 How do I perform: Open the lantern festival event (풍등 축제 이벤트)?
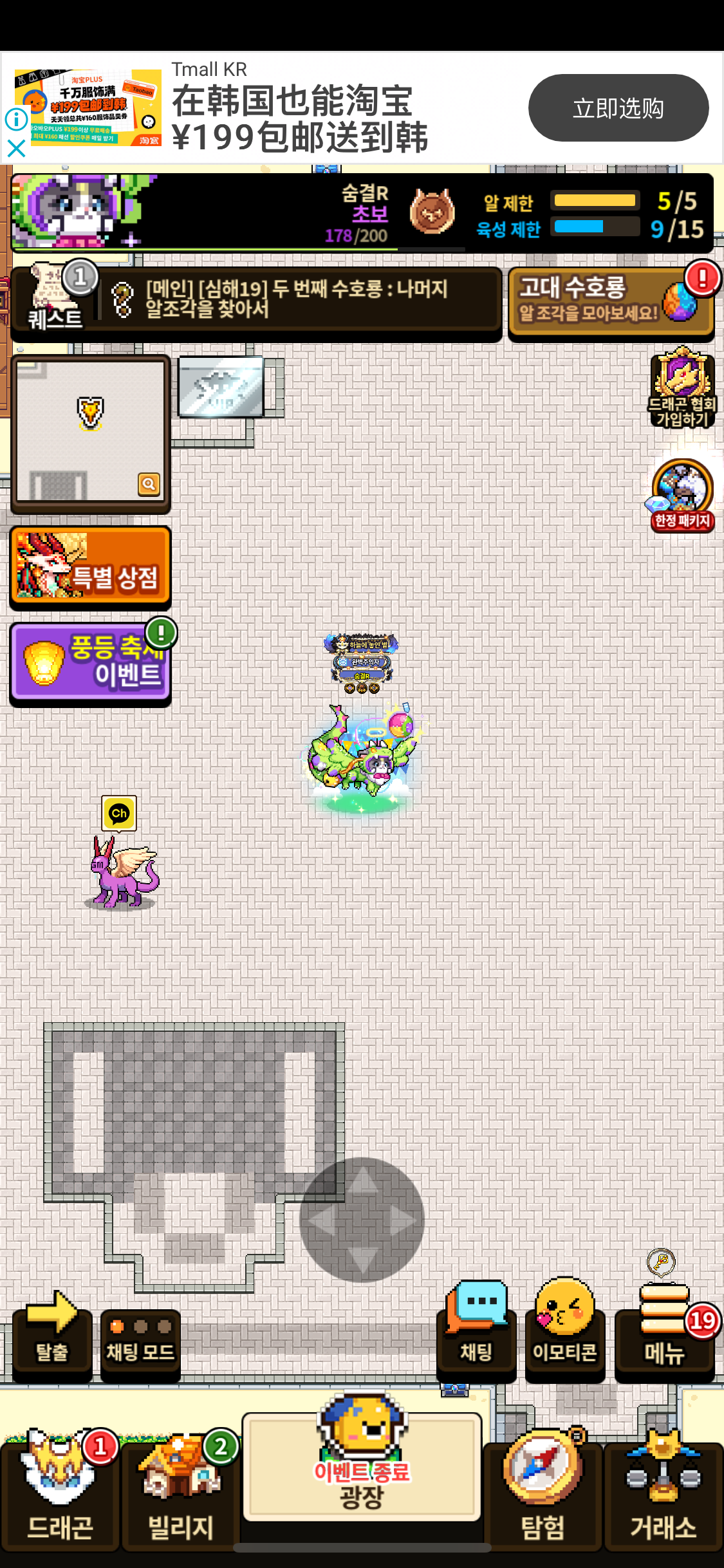[x=91, y=662]
